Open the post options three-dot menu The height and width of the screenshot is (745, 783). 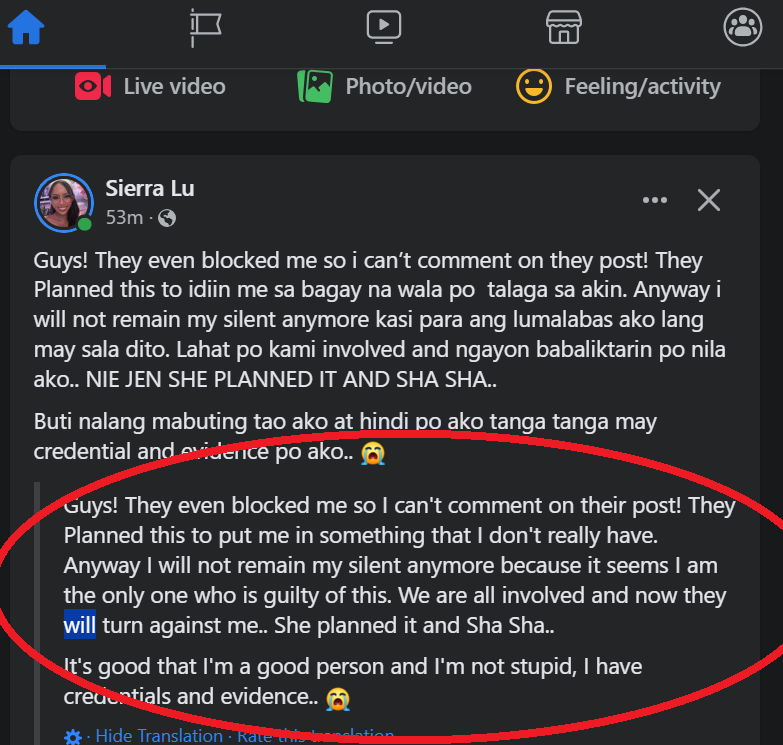pos(655,201)
